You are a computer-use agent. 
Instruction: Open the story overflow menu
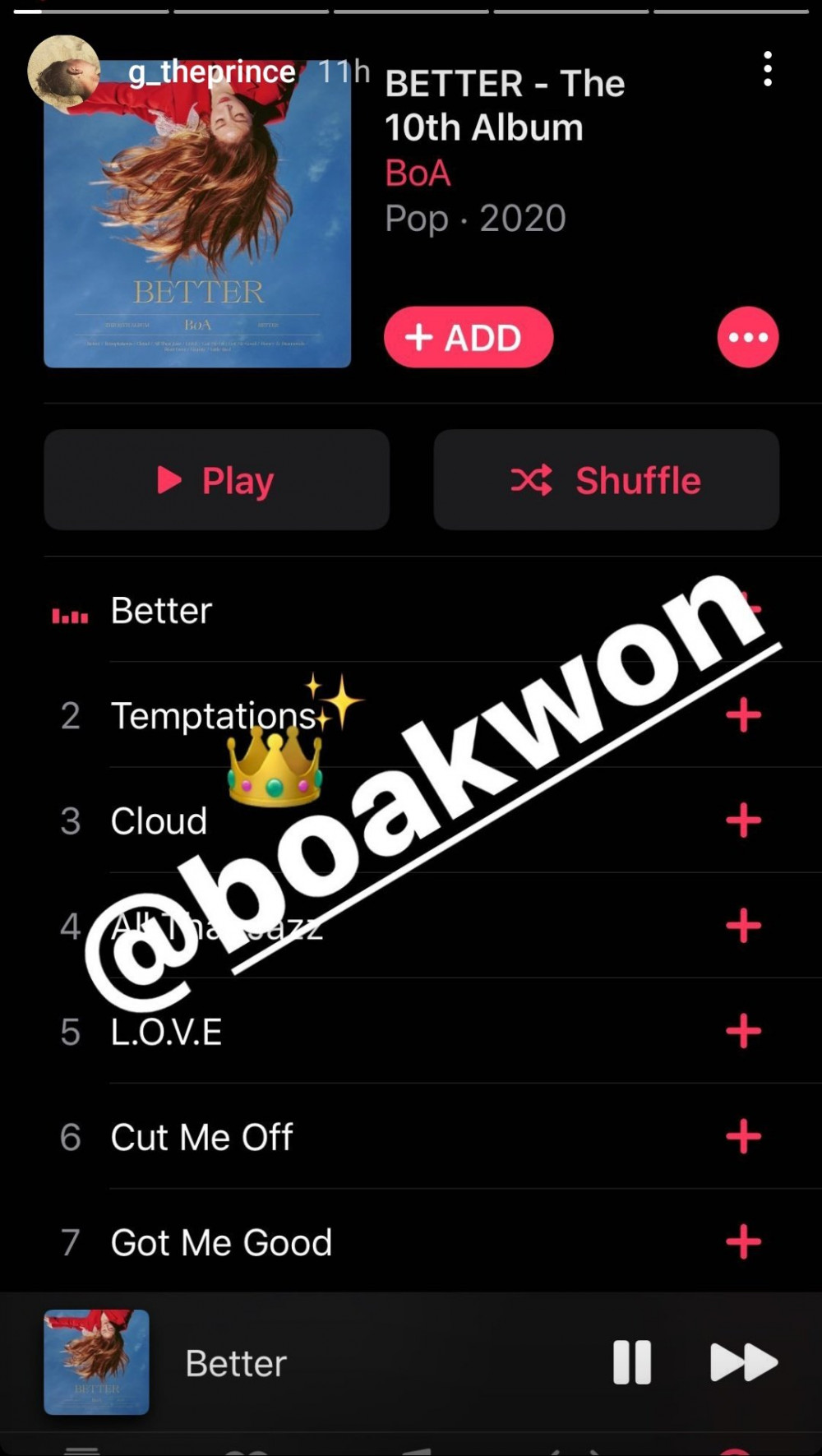[x=767, y=69]
